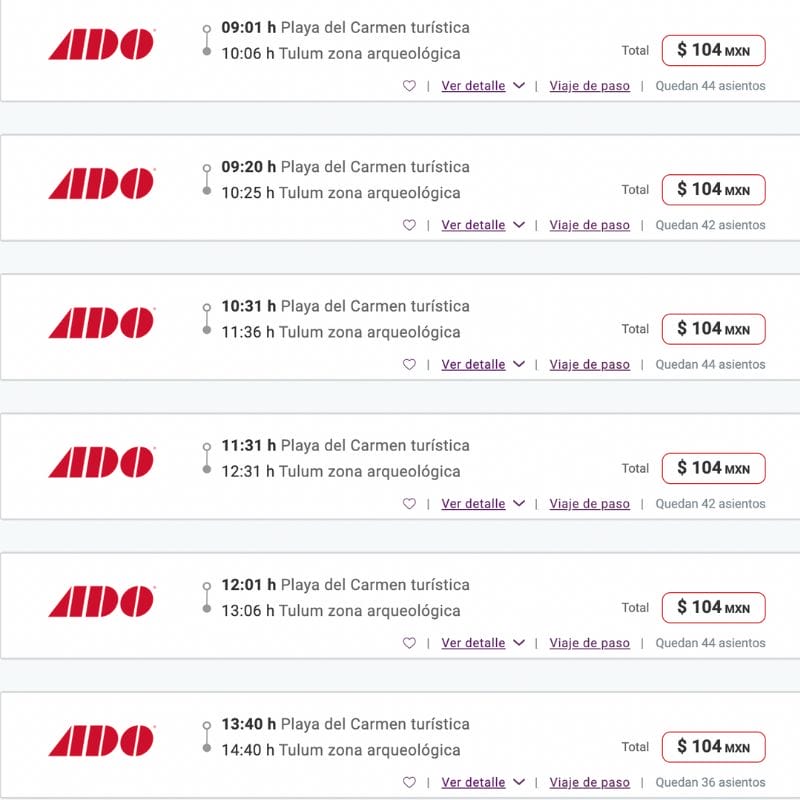Show Ver detalle for the 09:20 trip
The width and height of the screenshot is (800, 800).
482,225
